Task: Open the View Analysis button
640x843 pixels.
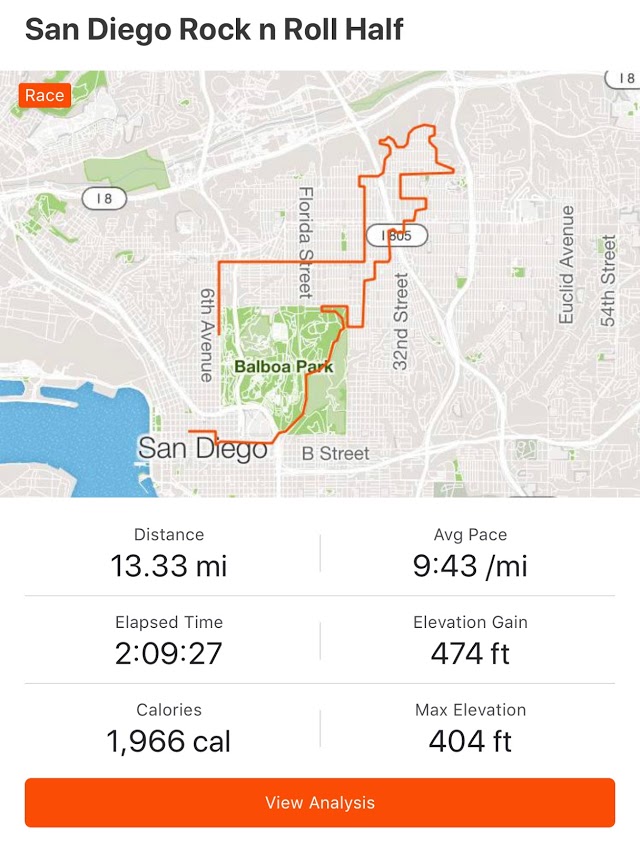Action: [320, 802]
